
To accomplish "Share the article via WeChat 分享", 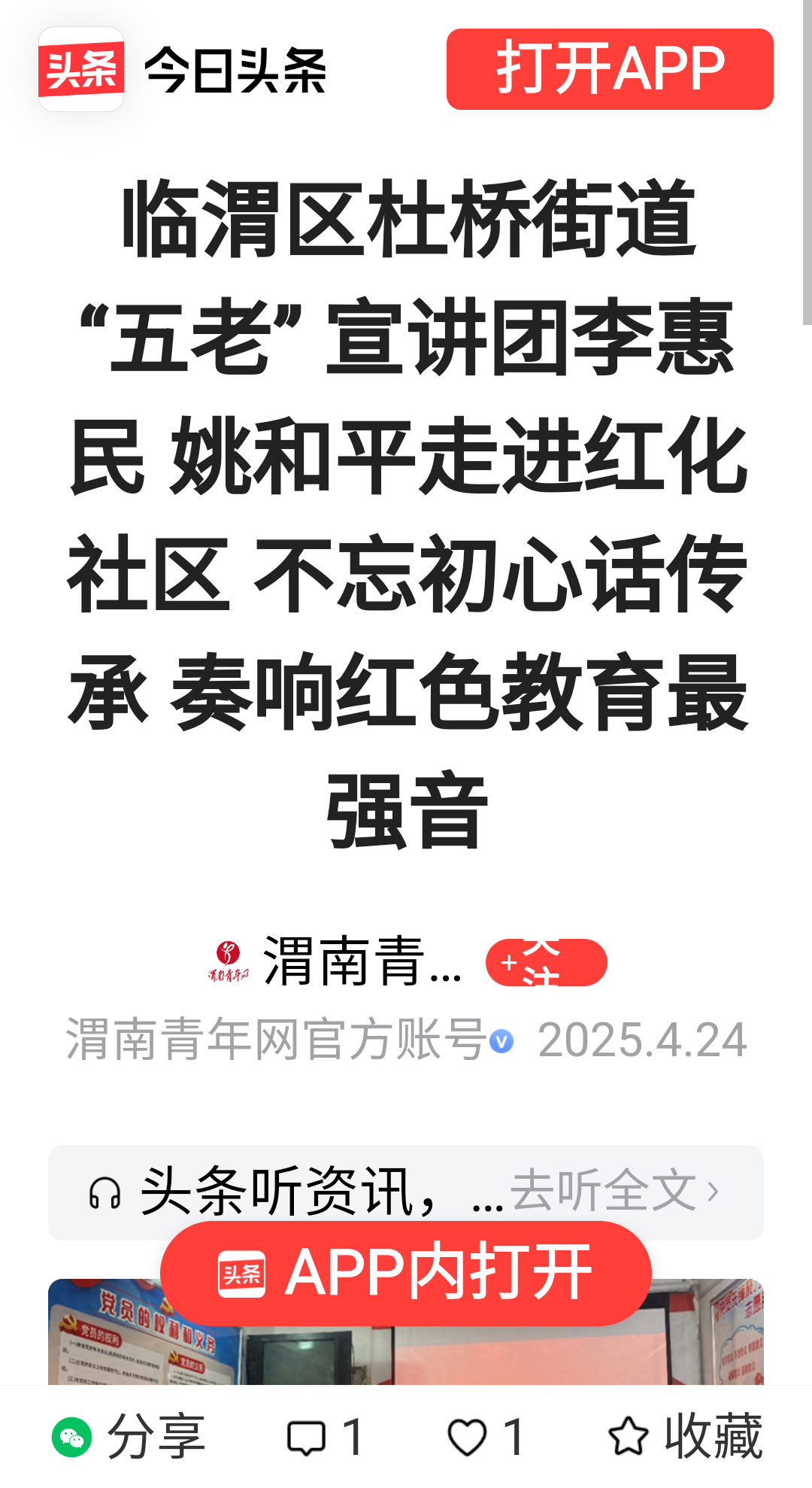I will [129, 1437].
